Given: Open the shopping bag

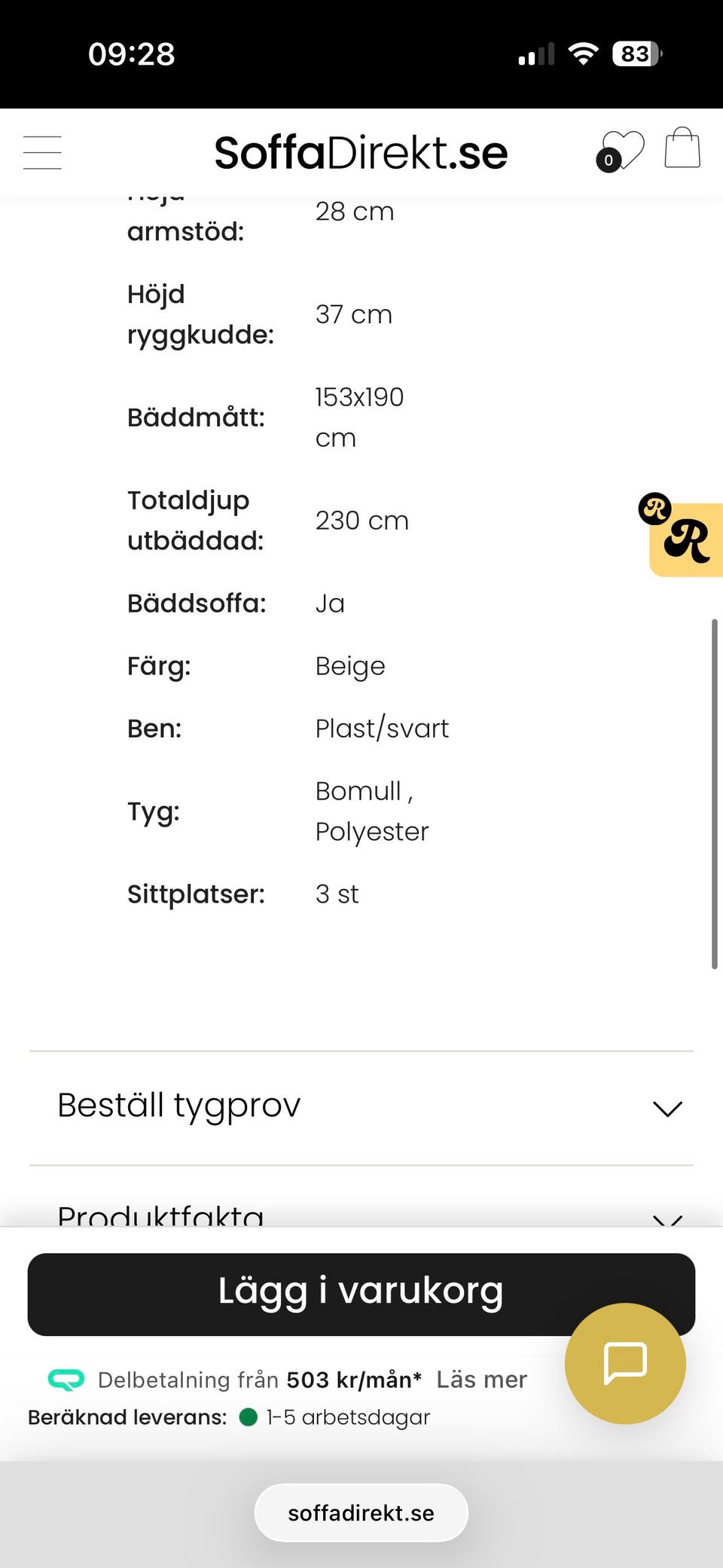Looking at the screenshot, I should (x=682, y=148).
